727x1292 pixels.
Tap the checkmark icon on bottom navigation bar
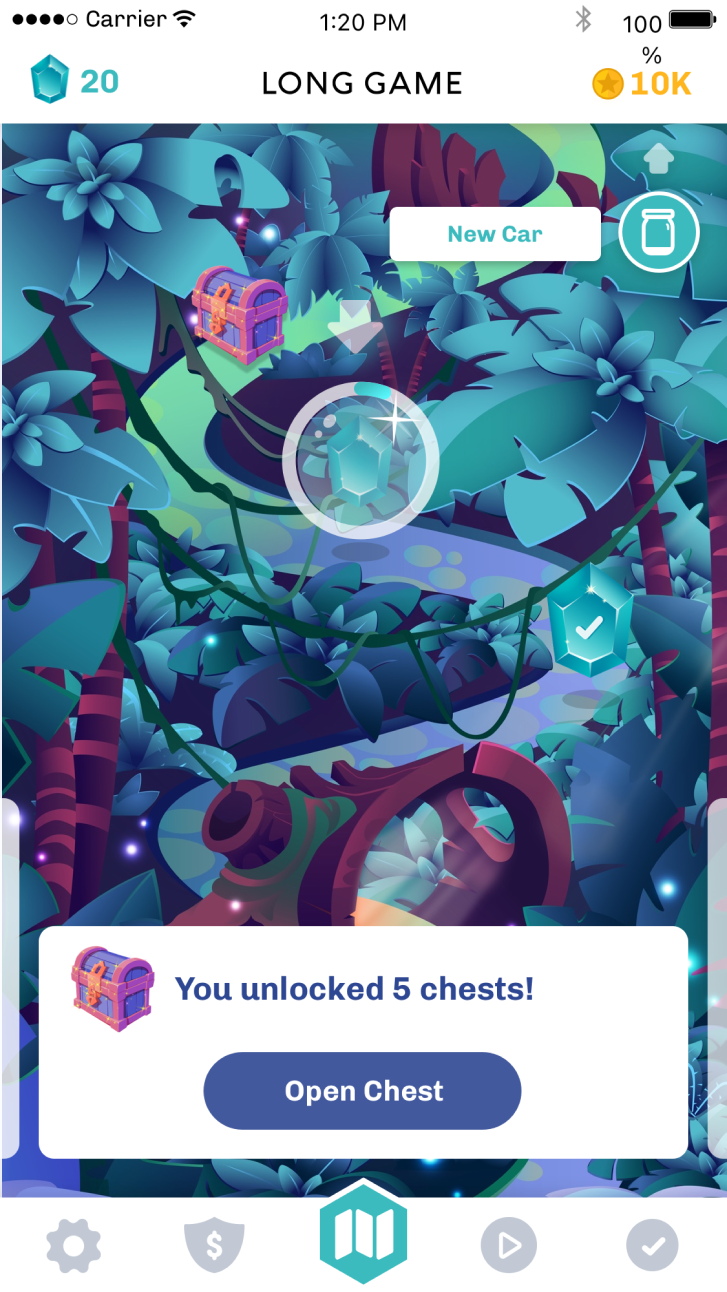pyautogui.click(x=653, y=1245)
